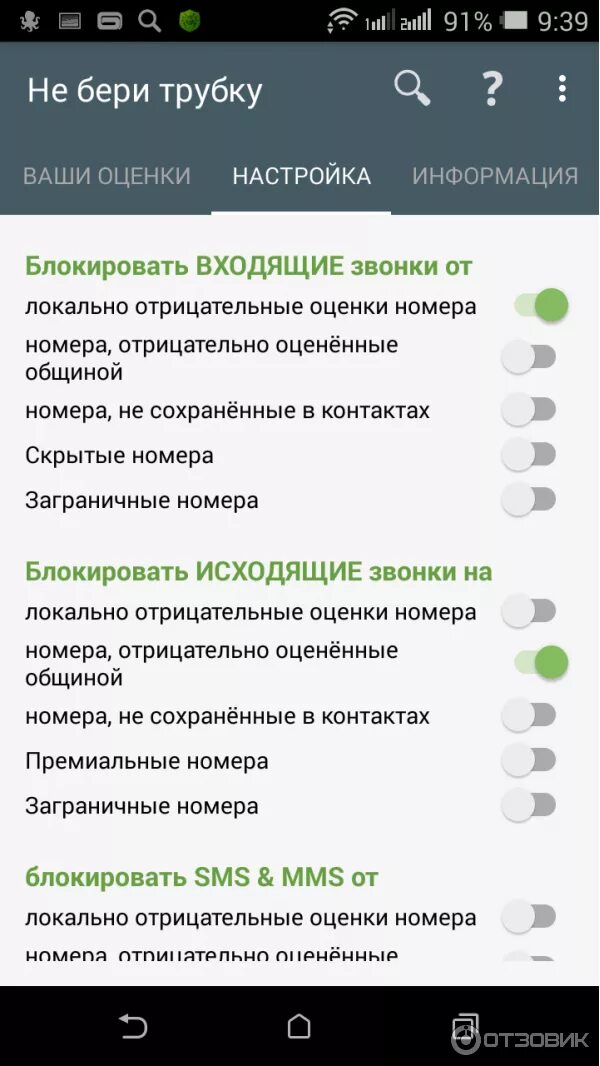The height and width of the screenshot is (1066, 600).
Task: Open the three-dot overflow menu
Action: [x=562, y=89]
